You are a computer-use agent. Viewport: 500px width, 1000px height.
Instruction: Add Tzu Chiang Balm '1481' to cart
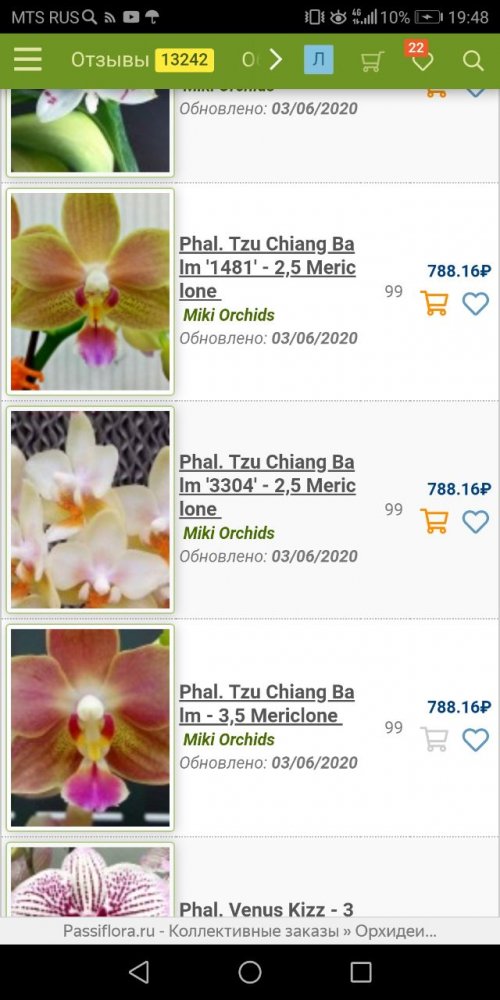click(434, 303)
